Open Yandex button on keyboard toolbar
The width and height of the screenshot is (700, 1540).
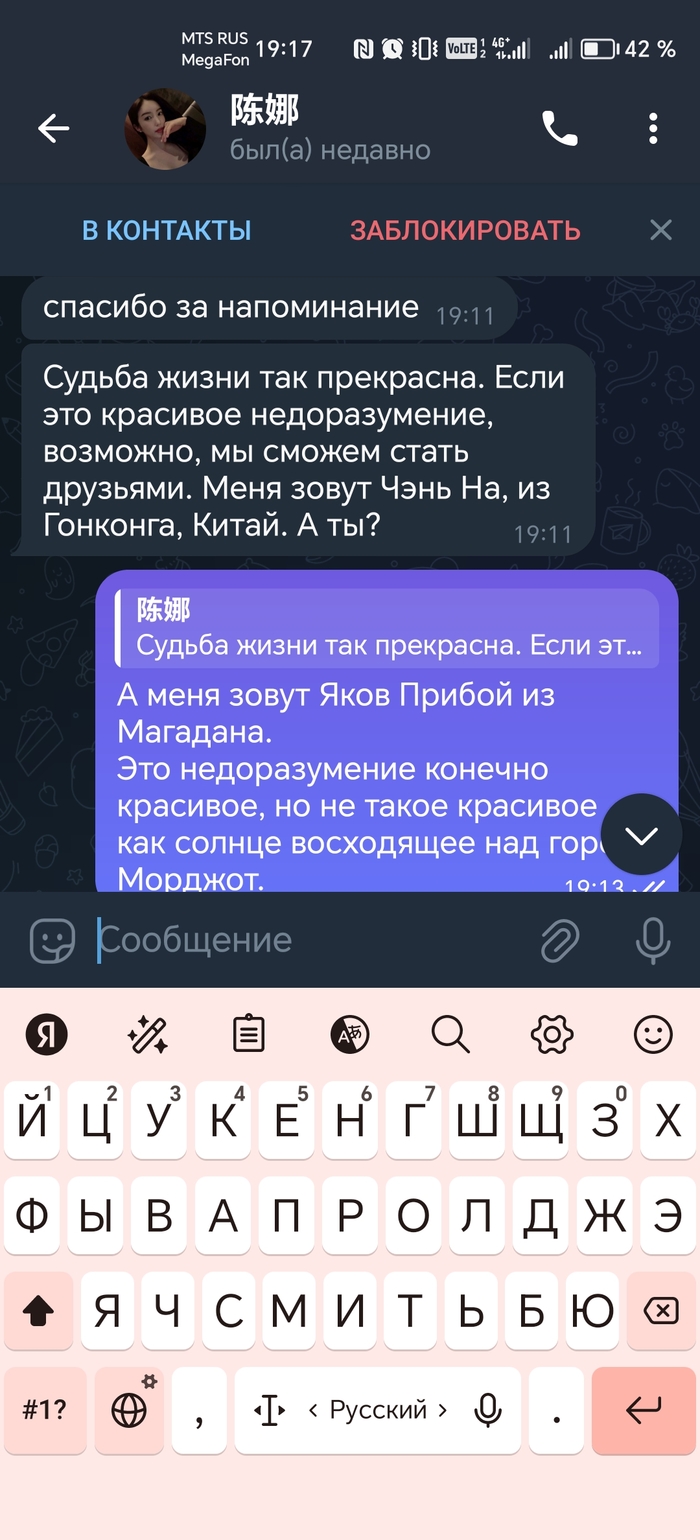tap(46, 1034)
